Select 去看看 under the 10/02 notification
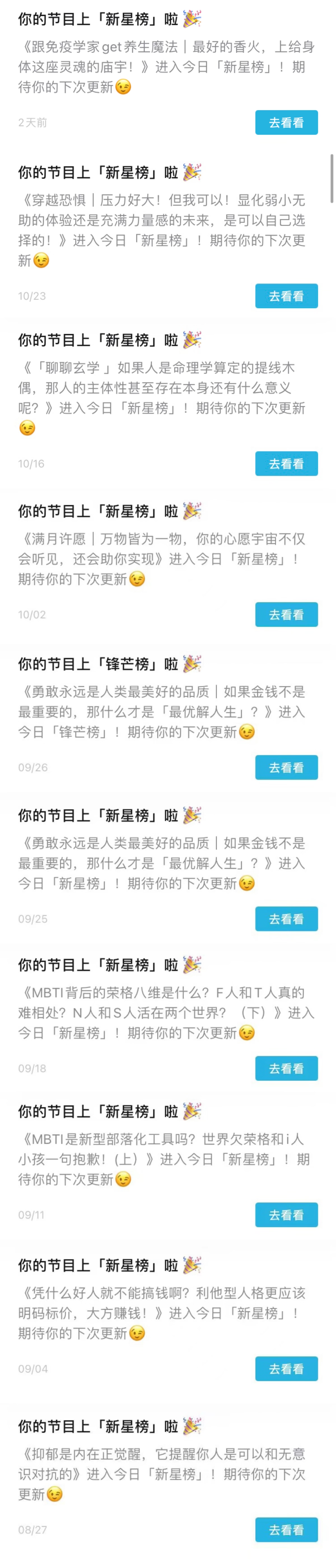Viewport: 336px width, 1568px height. coord(286,615)
